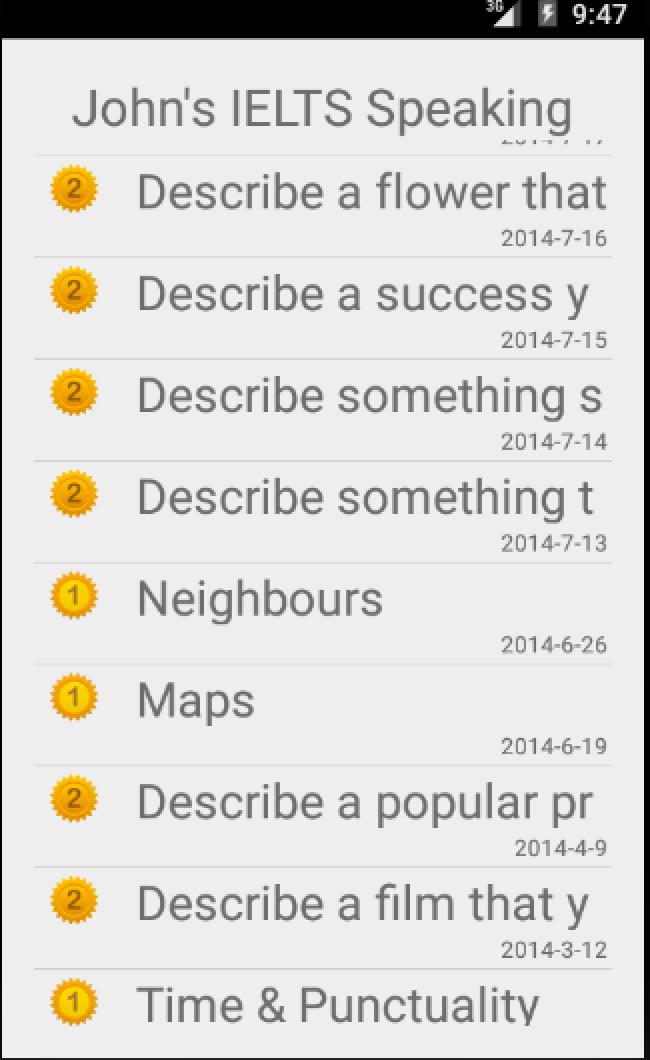The width and height of the screenshot is (650, 1060).
Task: Open the 'Describe a flower that' topic
Action: (370, 192)
